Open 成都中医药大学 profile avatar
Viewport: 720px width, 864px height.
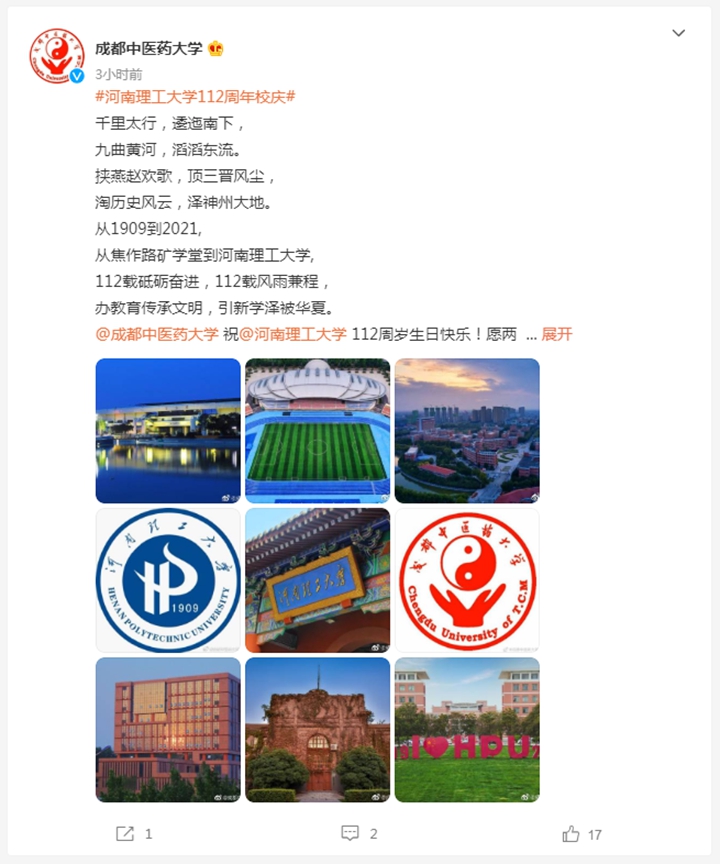(x=57, y=56)
